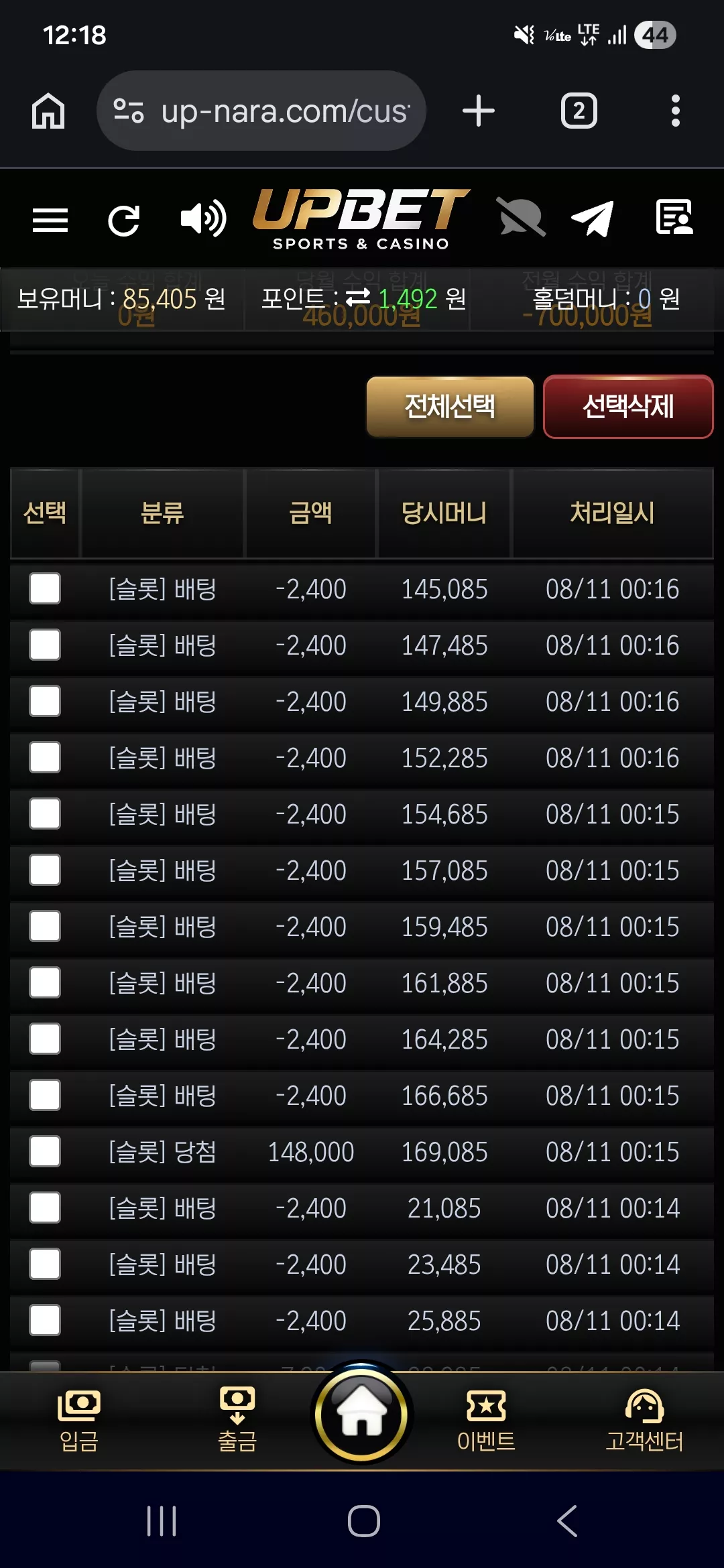The height and width of the screenshot is (1568, 724).
Task: Tap the up-nara.com address bar
Action: [261, 111]
